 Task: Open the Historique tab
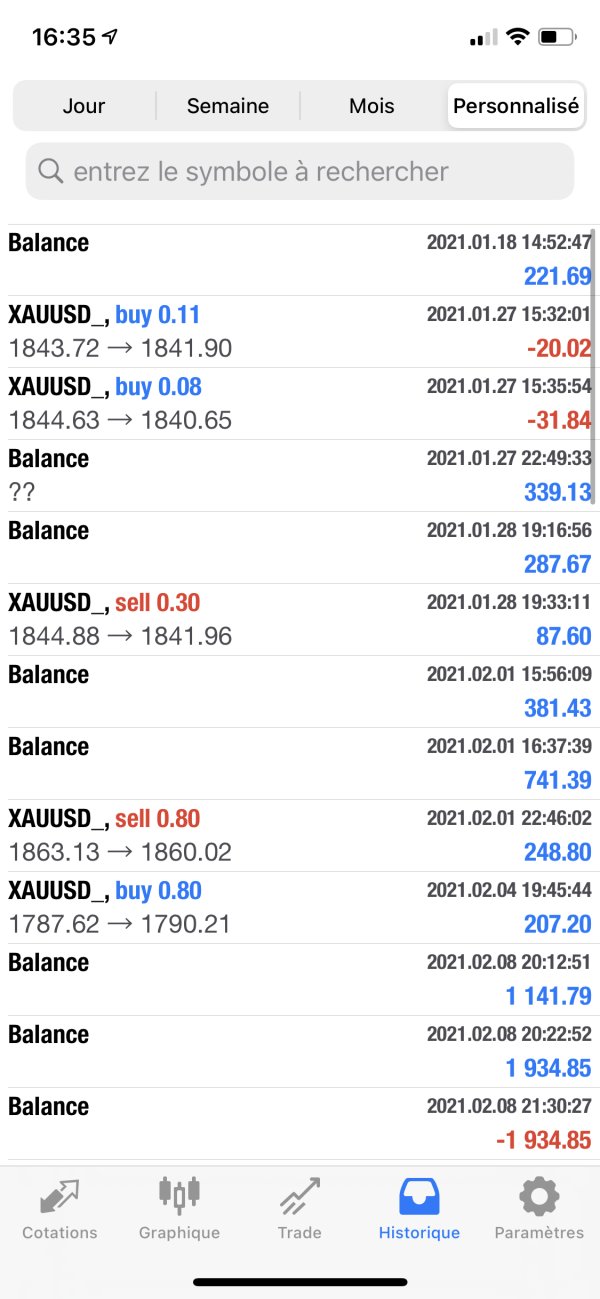(419, 1208)
